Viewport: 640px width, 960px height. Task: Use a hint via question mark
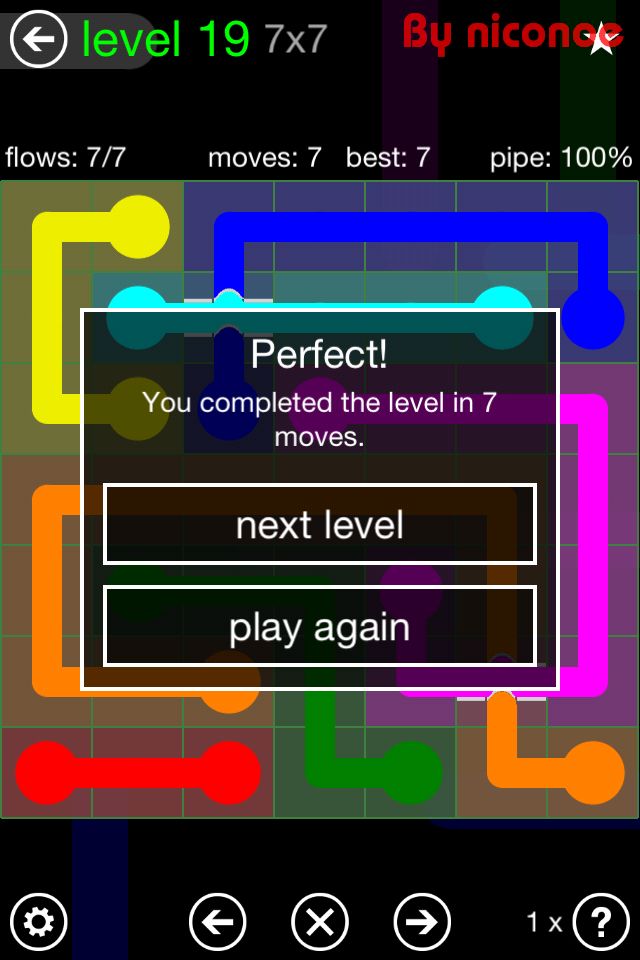pyautogui.click(x=602, y=921)
